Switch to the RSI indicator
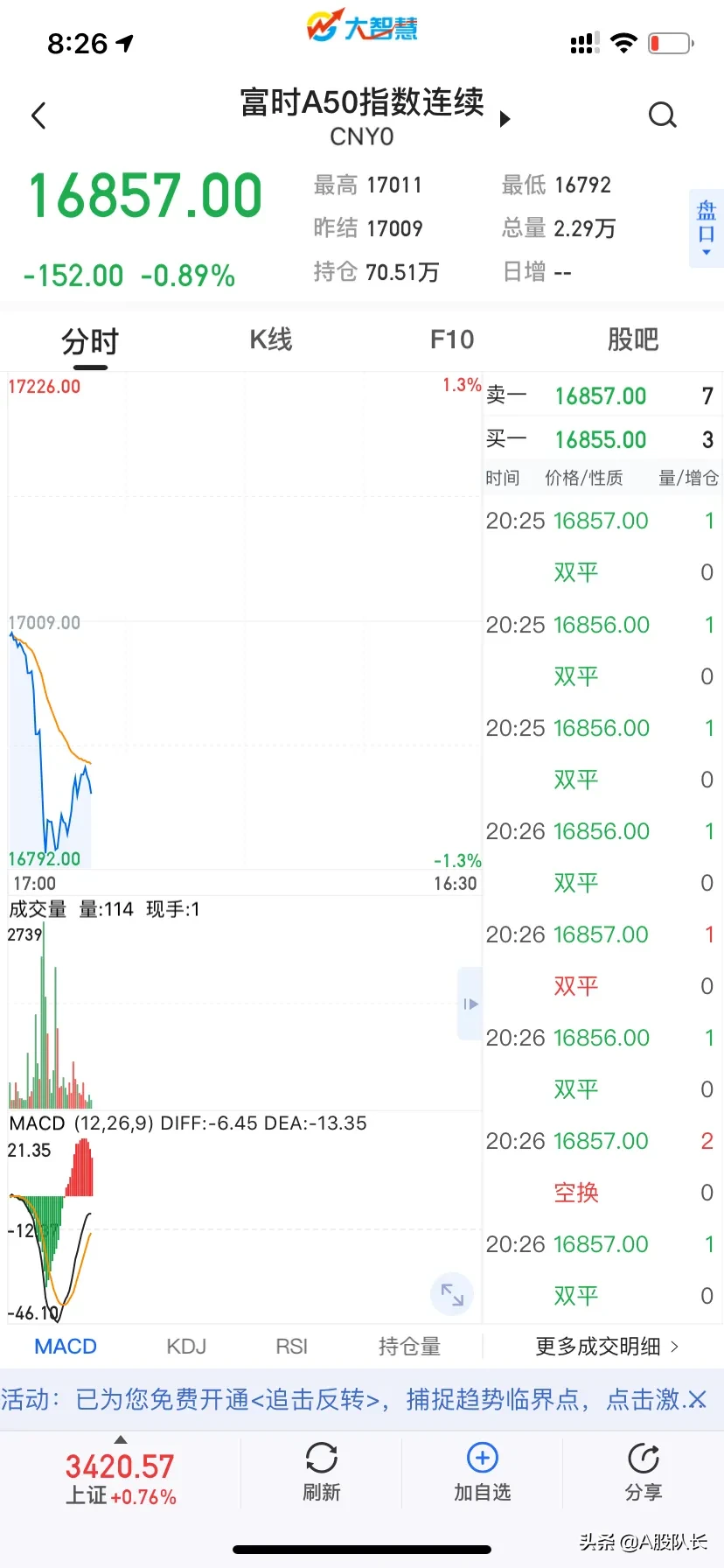724x1568 pixels. 291,1347
